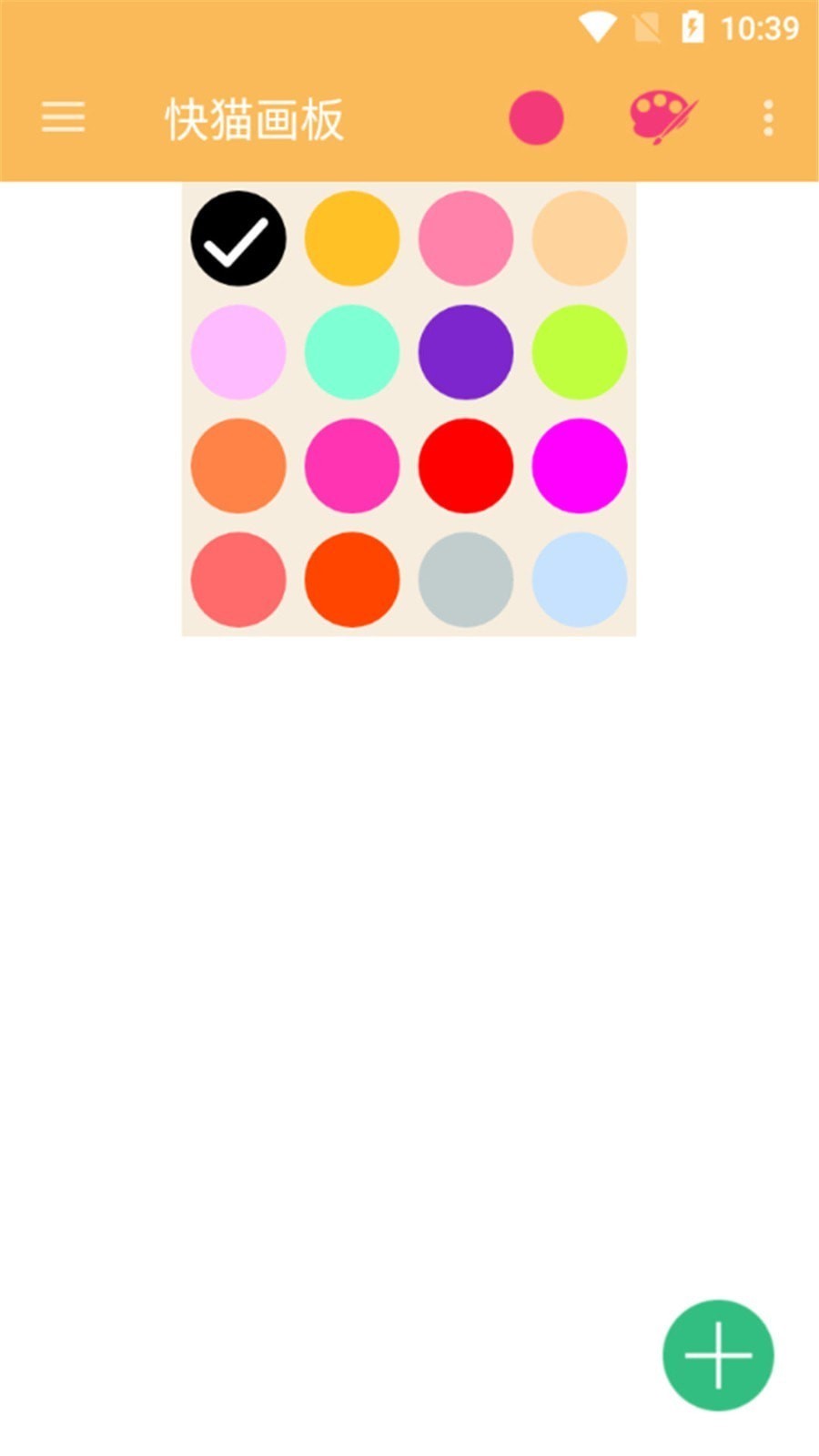Open the hamburger drawer menu
The width and height of the screenshot is (819, 1456).
(x=63, y=118)
